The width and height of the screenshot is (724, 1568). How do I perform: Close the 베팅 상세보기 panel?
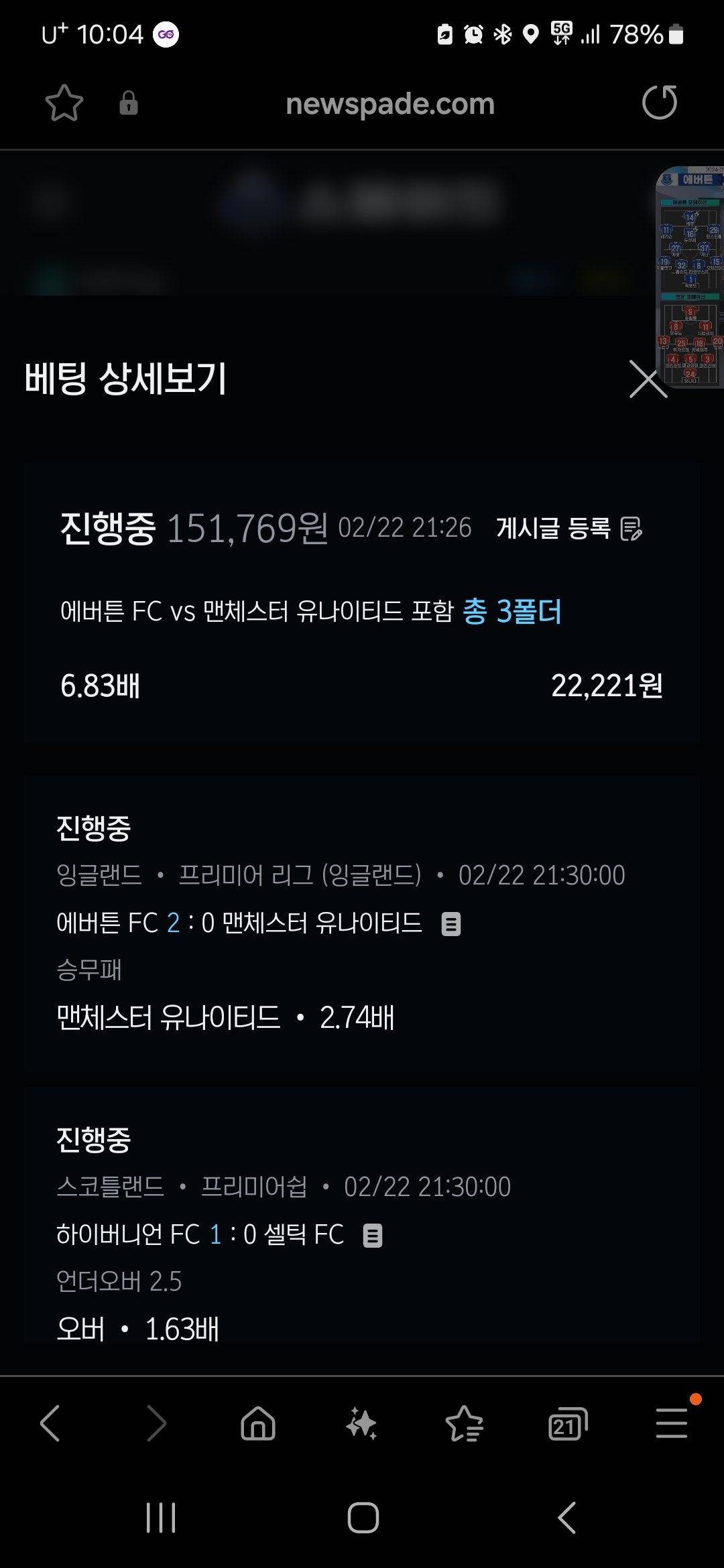point(648,379)
